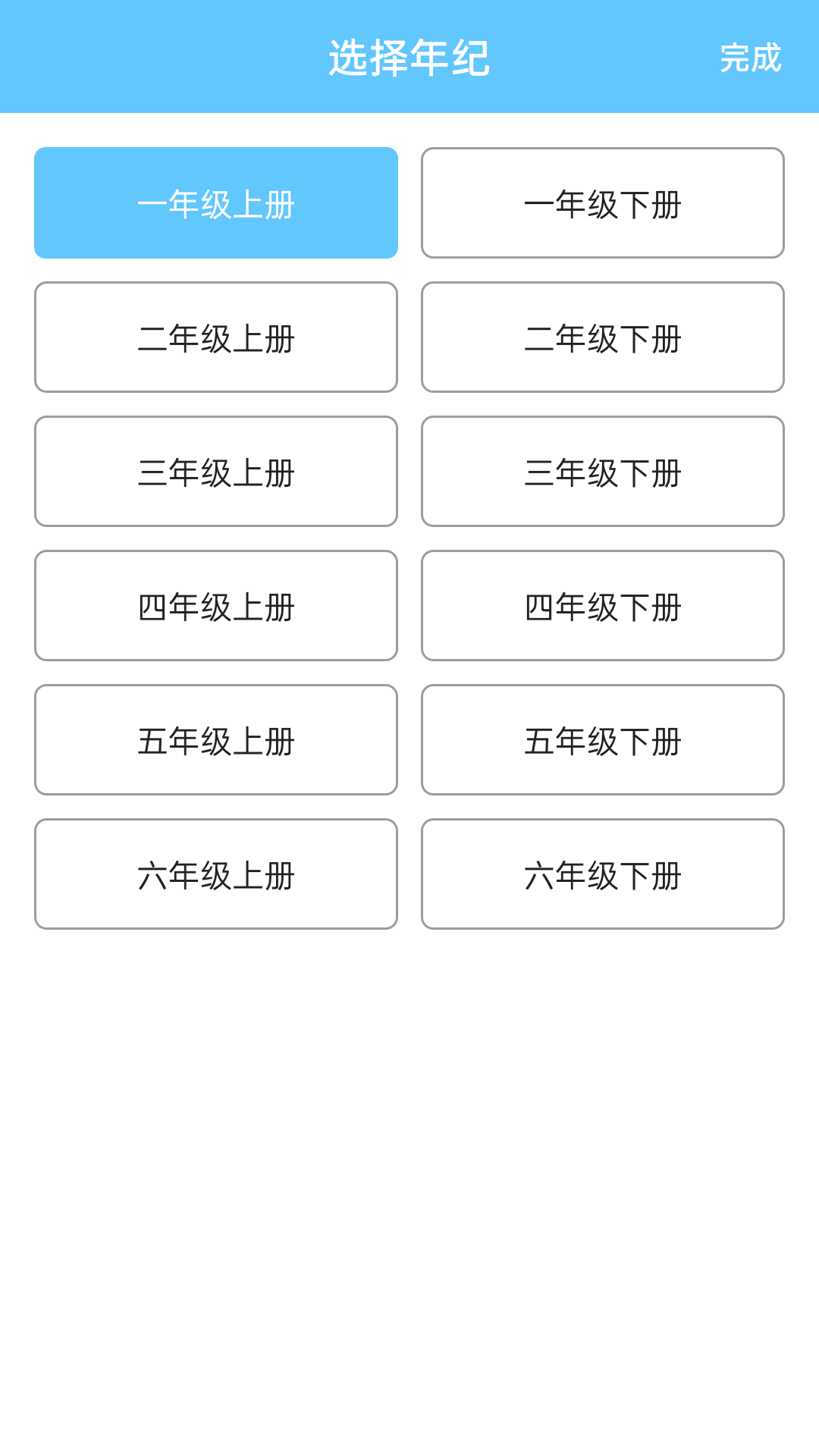The width and height of the screenshot is (819, 1456).
Task: Tap 完成 to confirm grade selection
Action: click(750, 58)
